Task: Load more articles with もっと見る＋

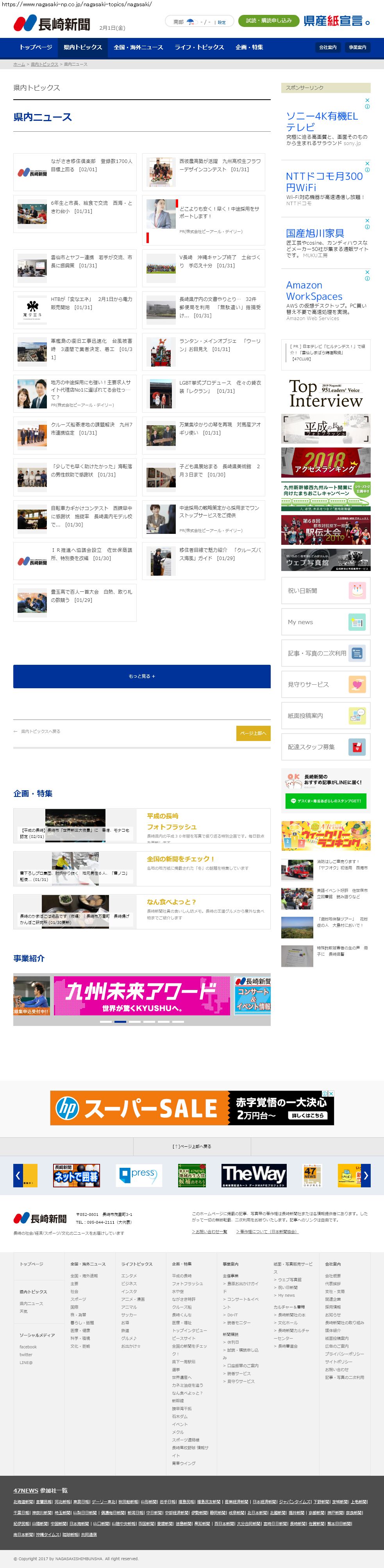Action: tap(142, 676)
